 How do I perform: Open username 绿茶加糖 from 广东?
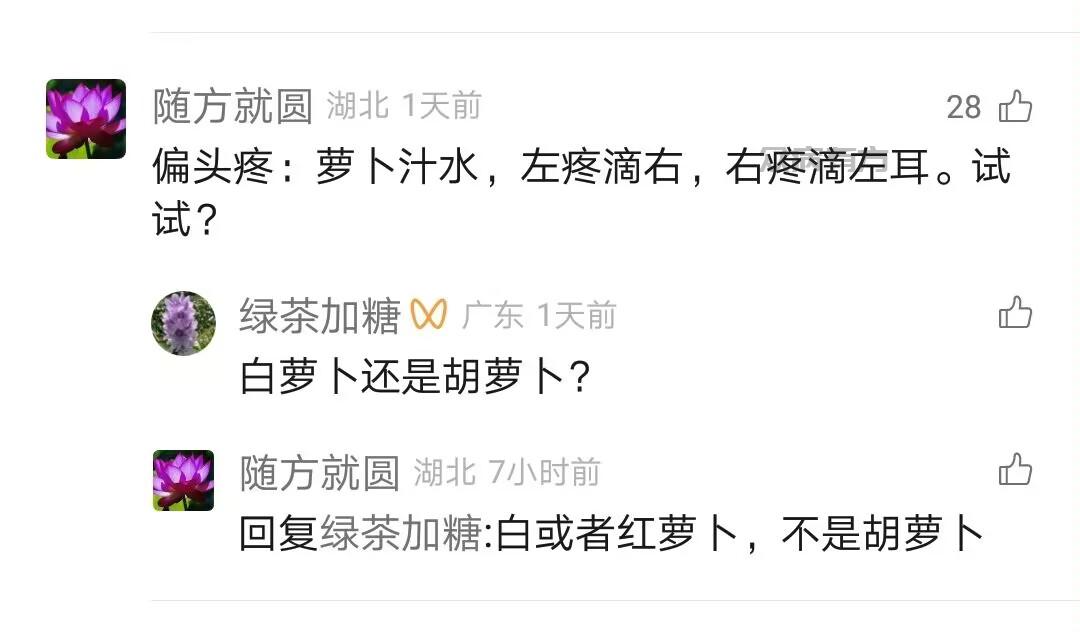(x=320, y=316)
